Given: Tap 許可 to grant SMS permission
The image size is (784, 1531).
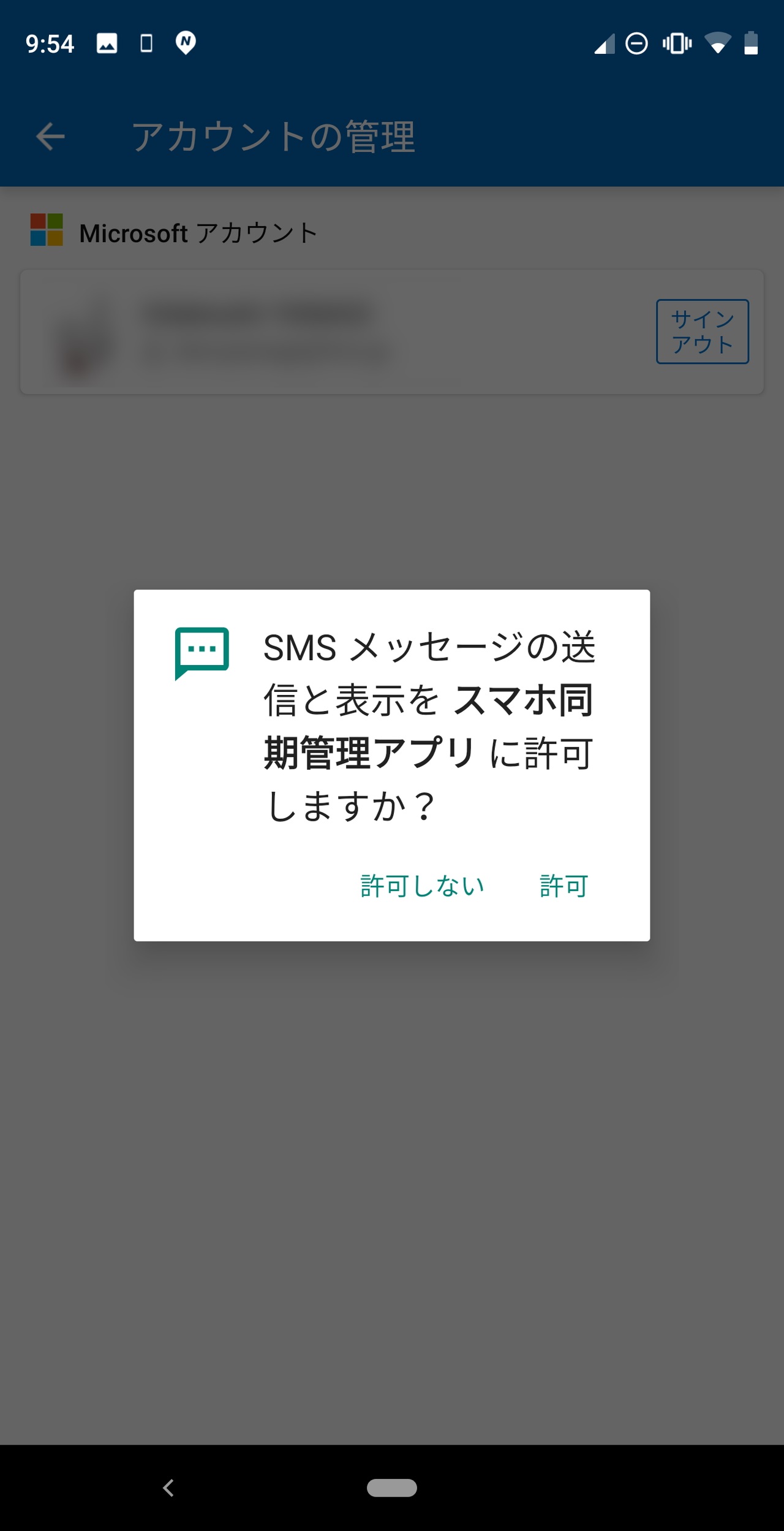Looking at the screenshot, I should (563, 884).
